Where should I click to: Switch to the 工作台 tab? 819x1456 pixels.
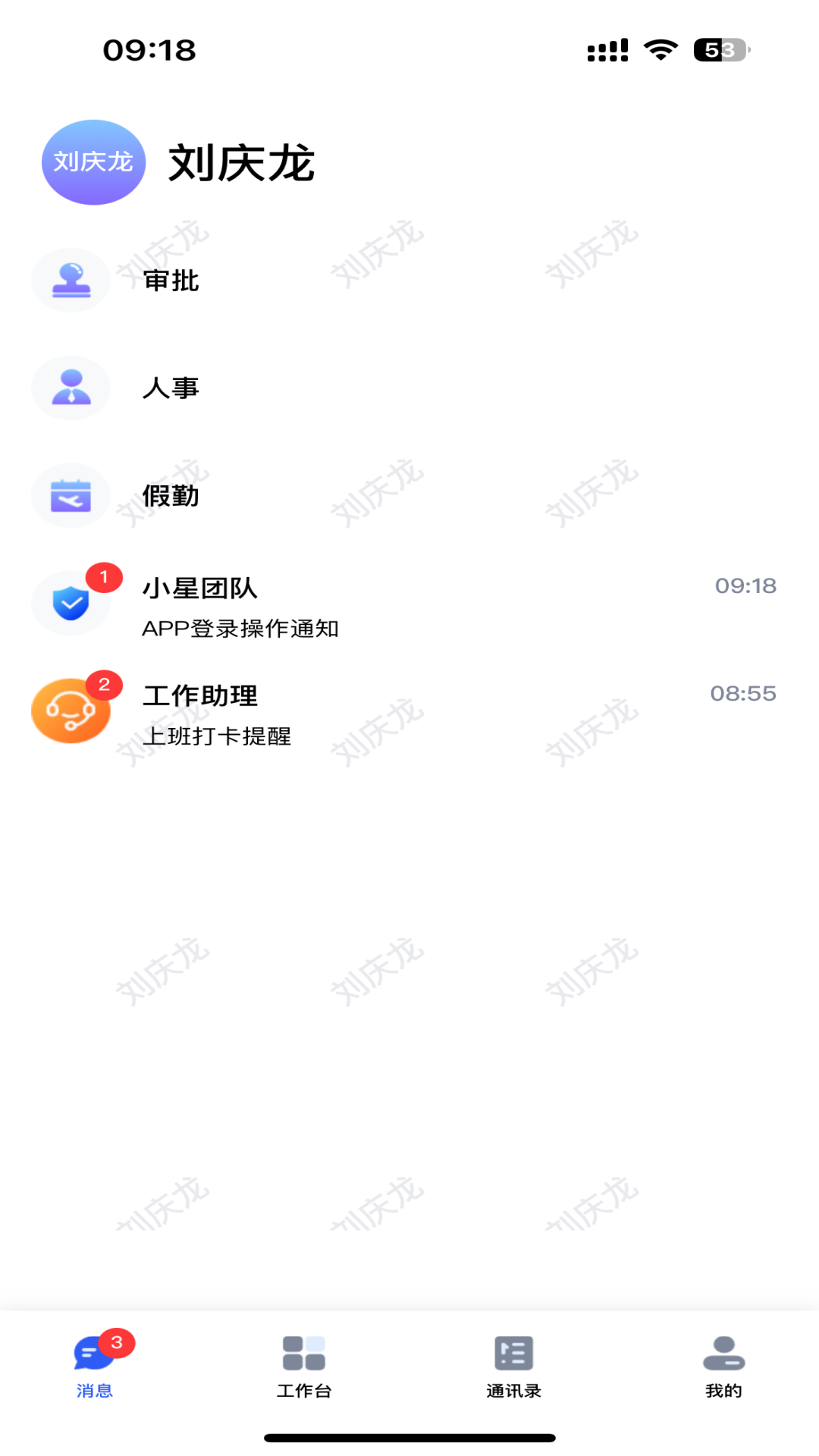pyautogui.click(x=304, y=1367)
